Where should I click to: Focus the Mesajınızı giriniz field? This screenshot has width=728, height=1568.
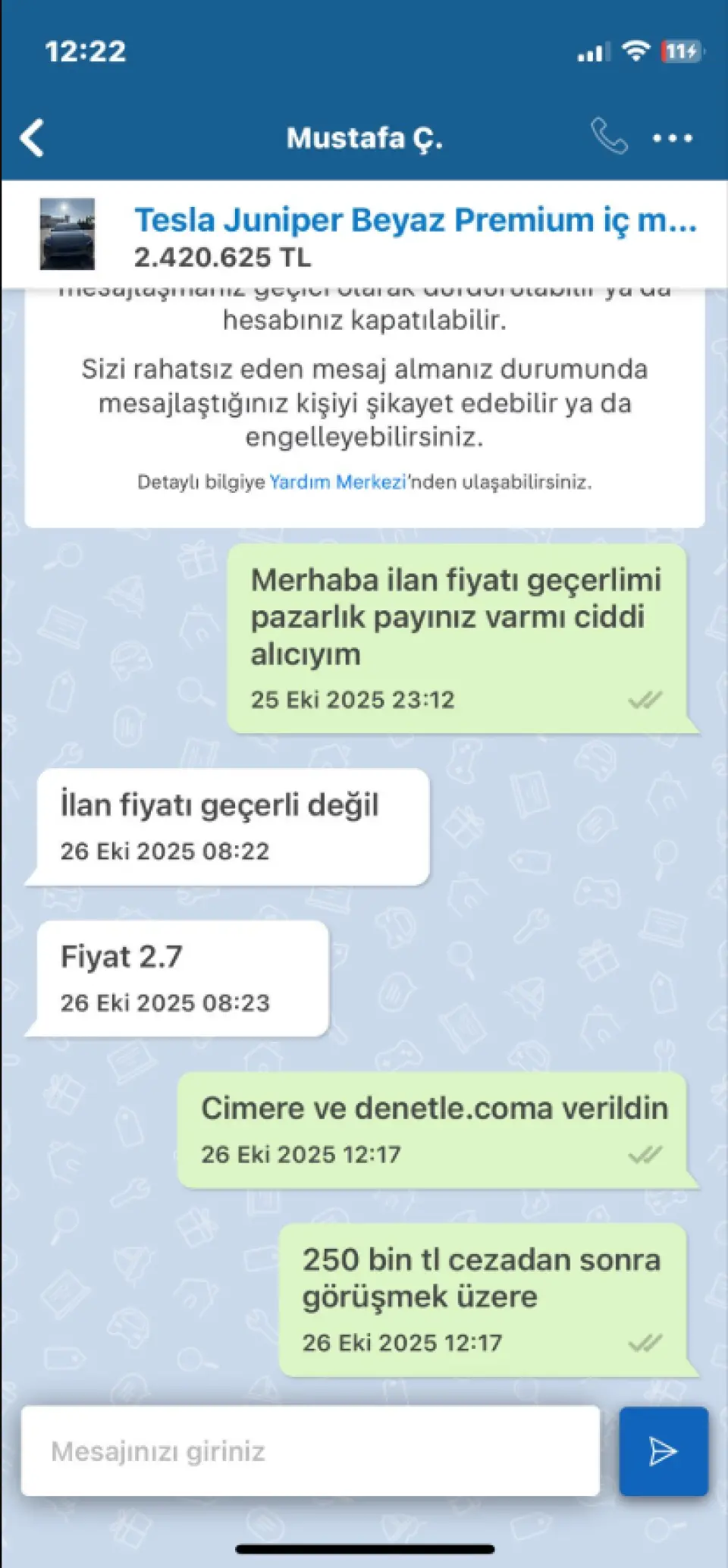coord(310,1451)
